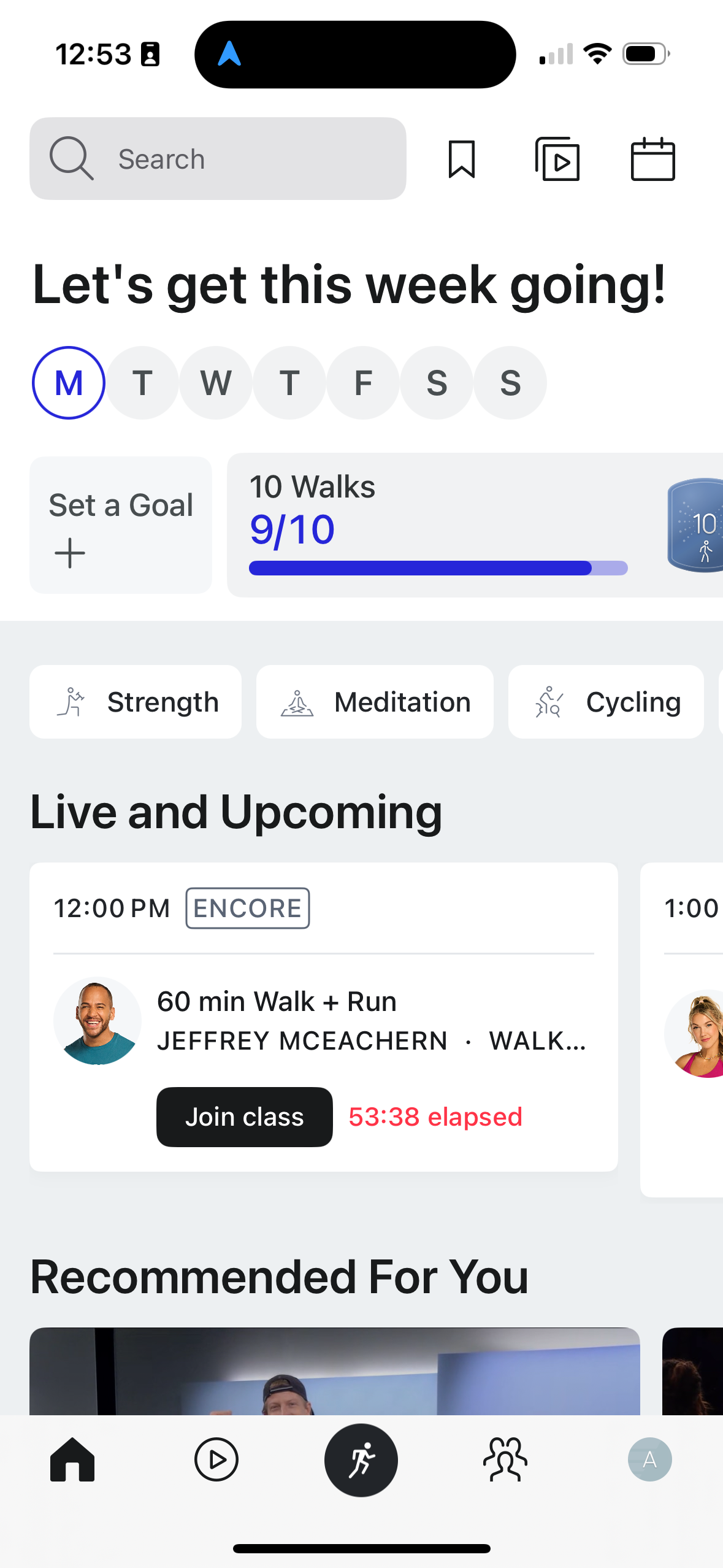The width and height of the screenshot is (723, 1568).
Task: Select the running activity icon in bottom navigation
Action: pos(361,1459)
